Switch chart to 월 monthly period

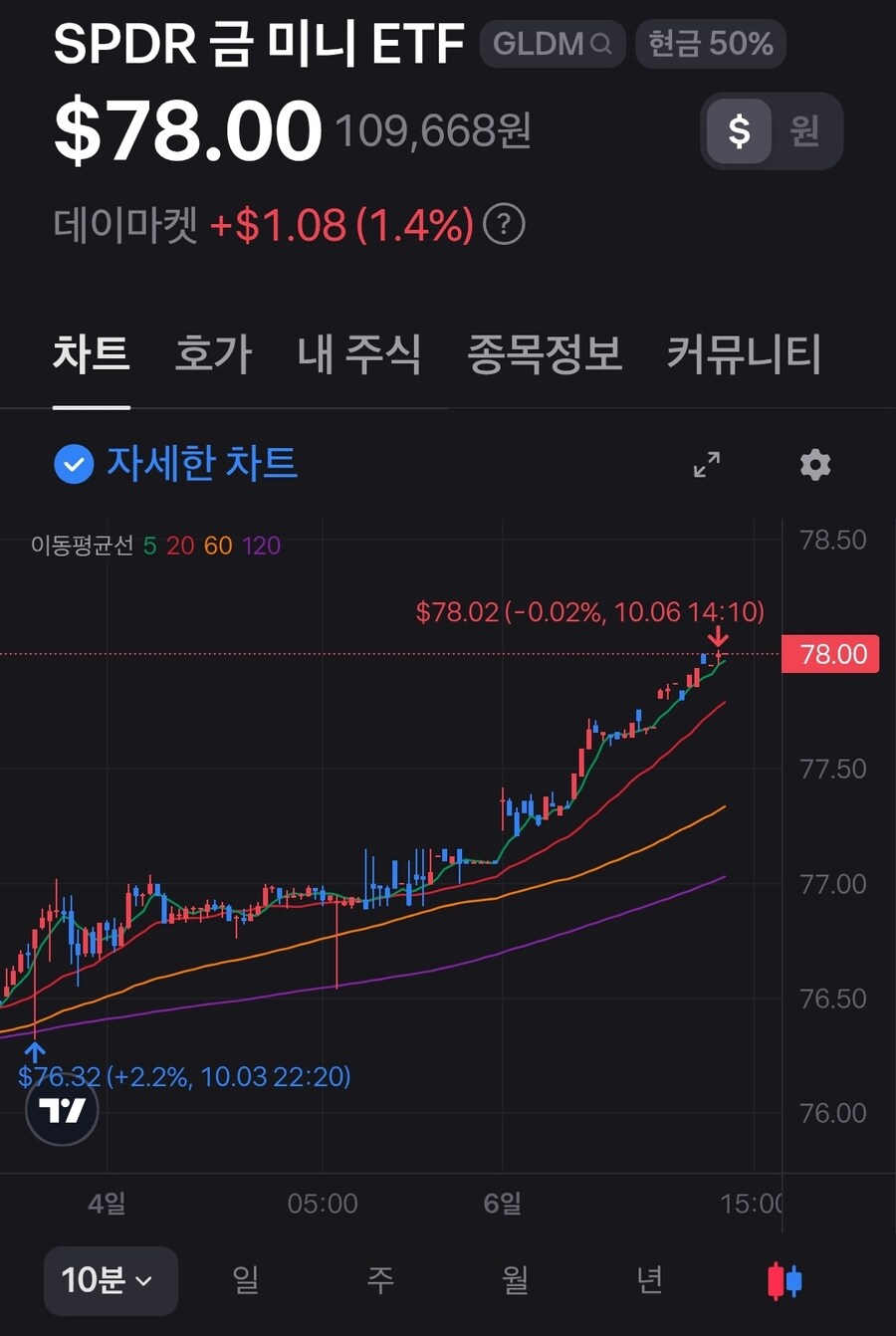[x=515, y=1280]
